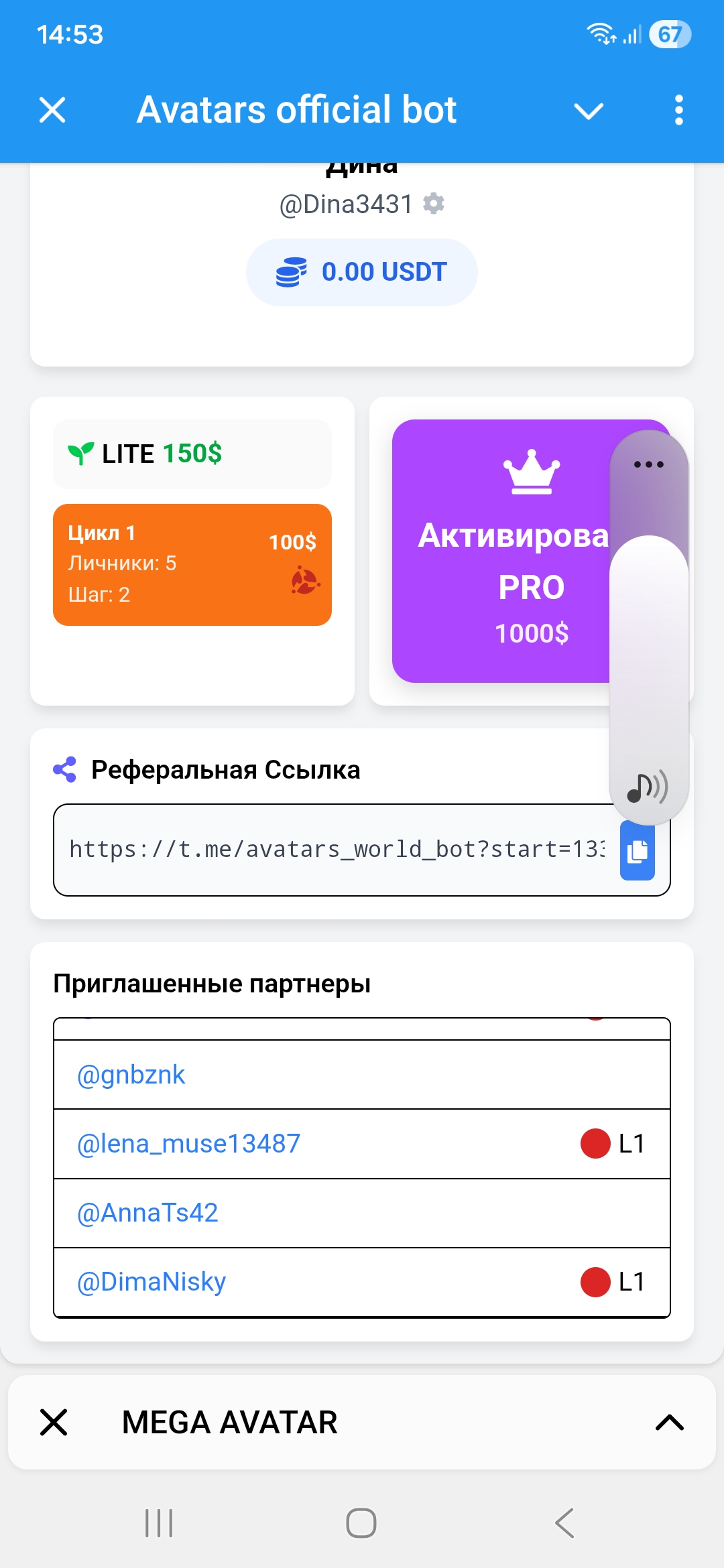Open the orange Цикл 1 card
Viewport: 724px width, 1568px height.
pos(192,564)
